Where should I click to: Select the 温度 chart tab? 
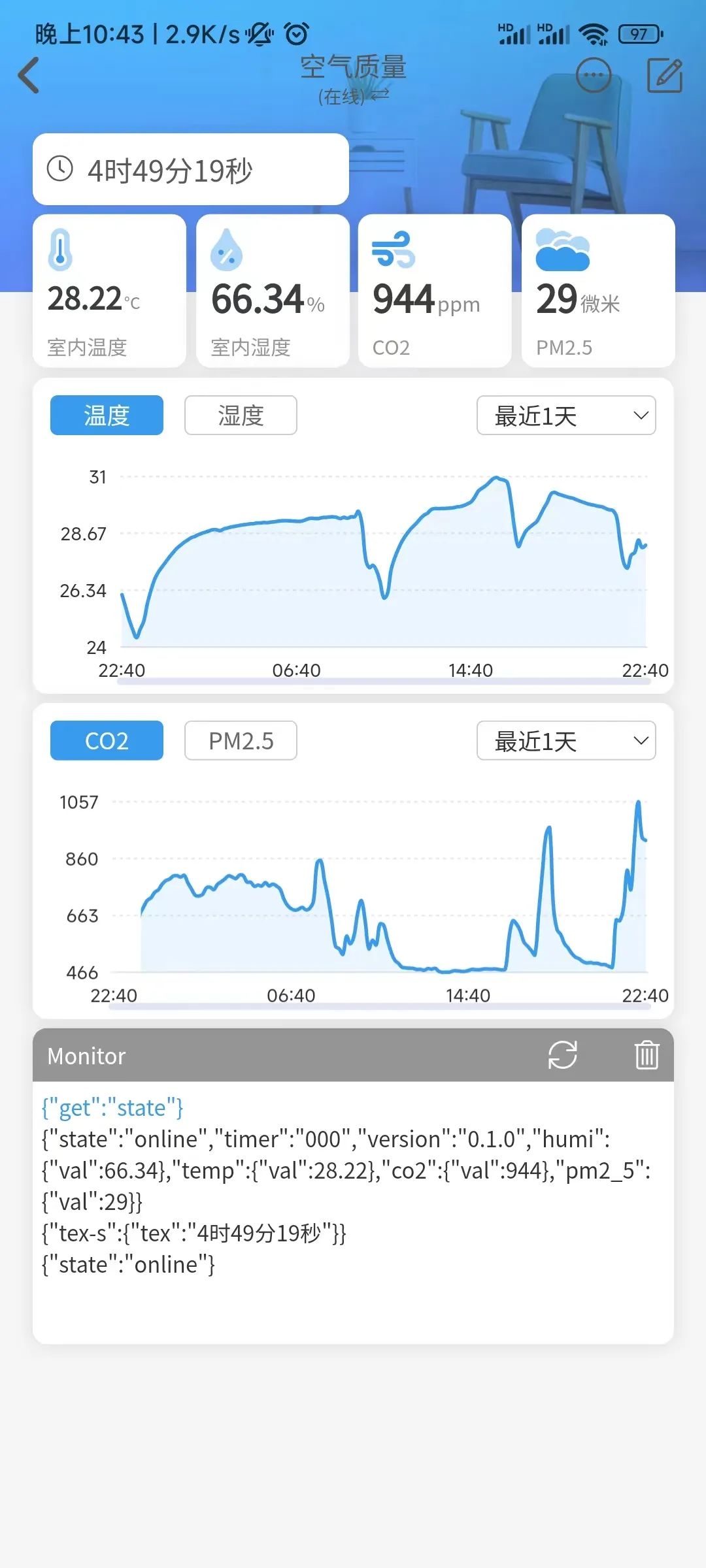pos(107,415)
